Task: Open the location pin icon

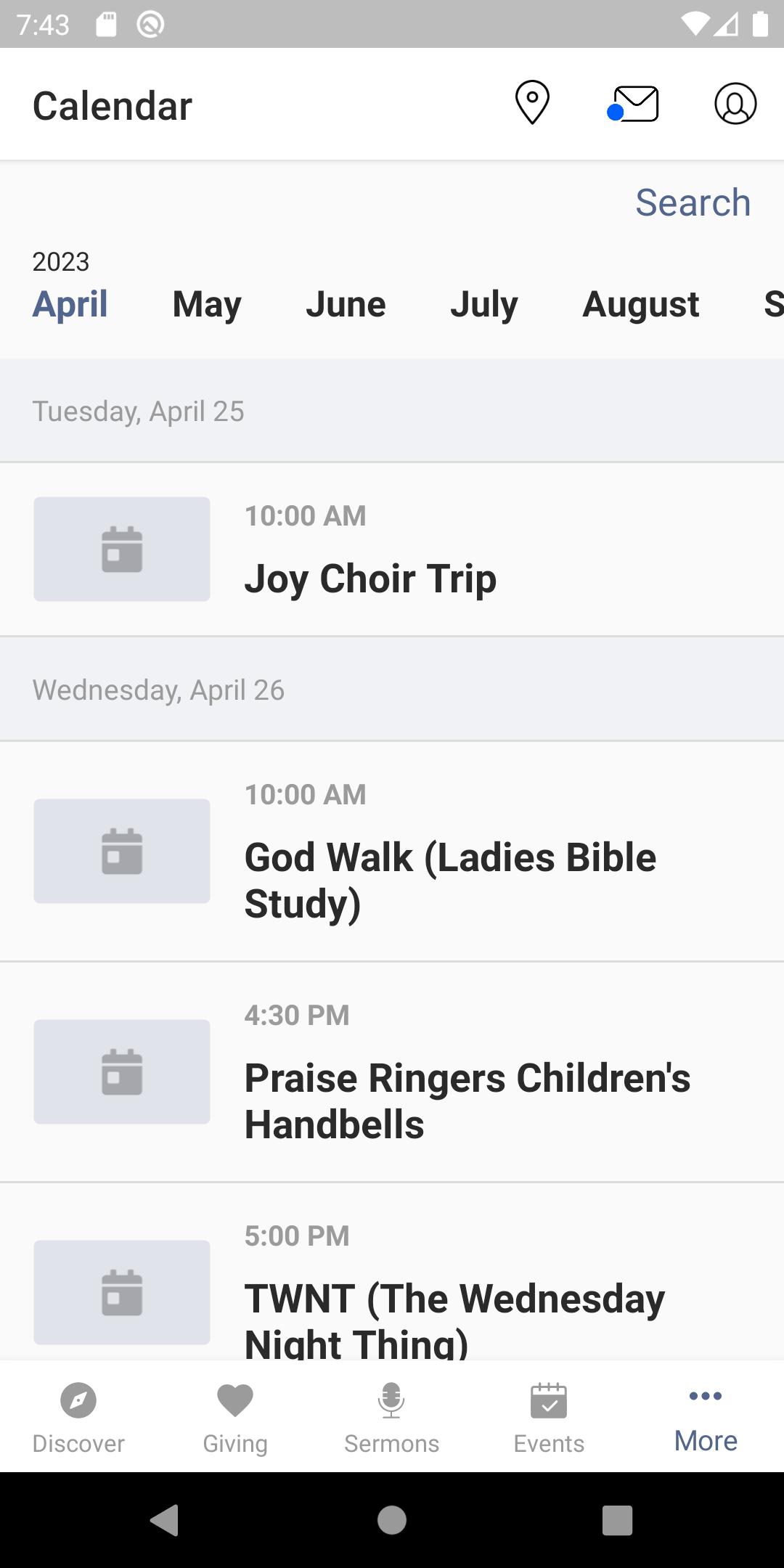Action: [x=532, y=102]
